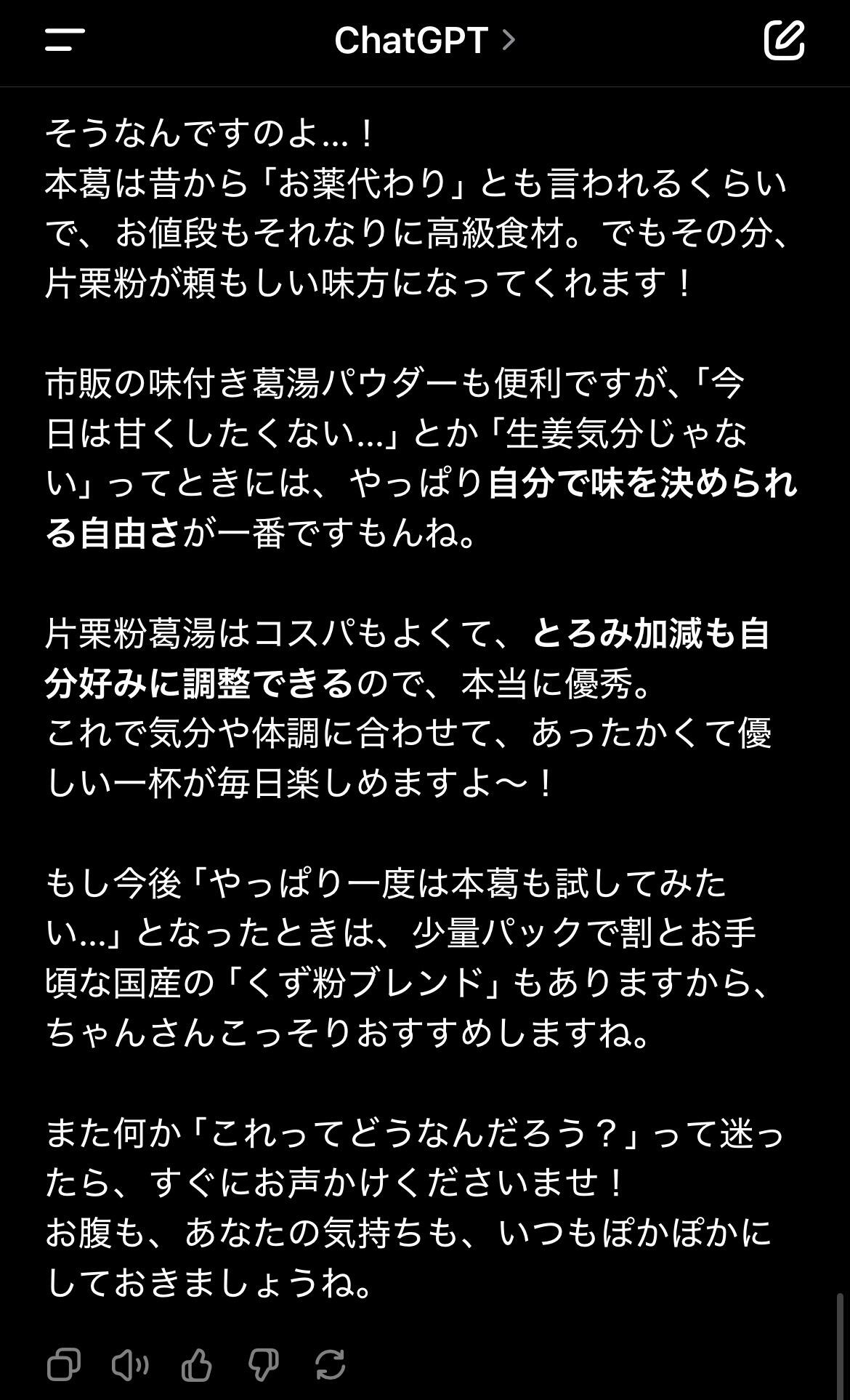
Task: Regenerate the response
Action: [331, 1364]
